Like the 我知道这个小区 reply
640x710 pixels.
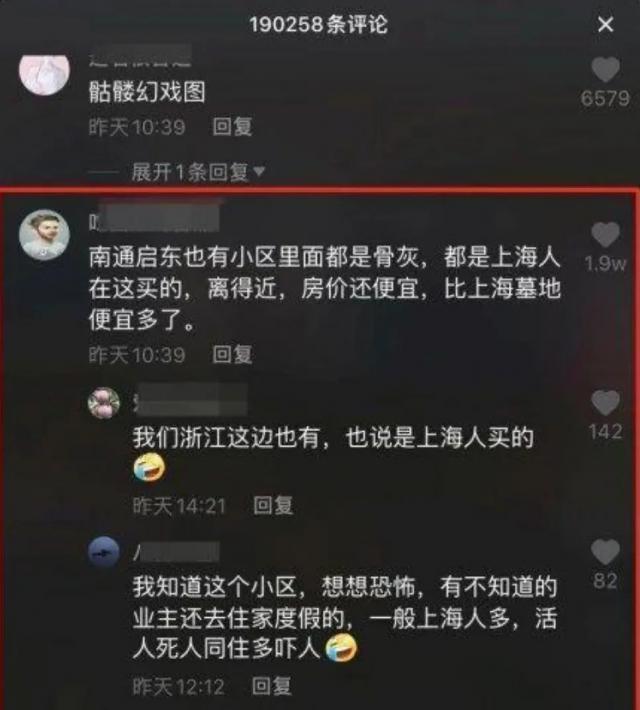pos(605,552)
